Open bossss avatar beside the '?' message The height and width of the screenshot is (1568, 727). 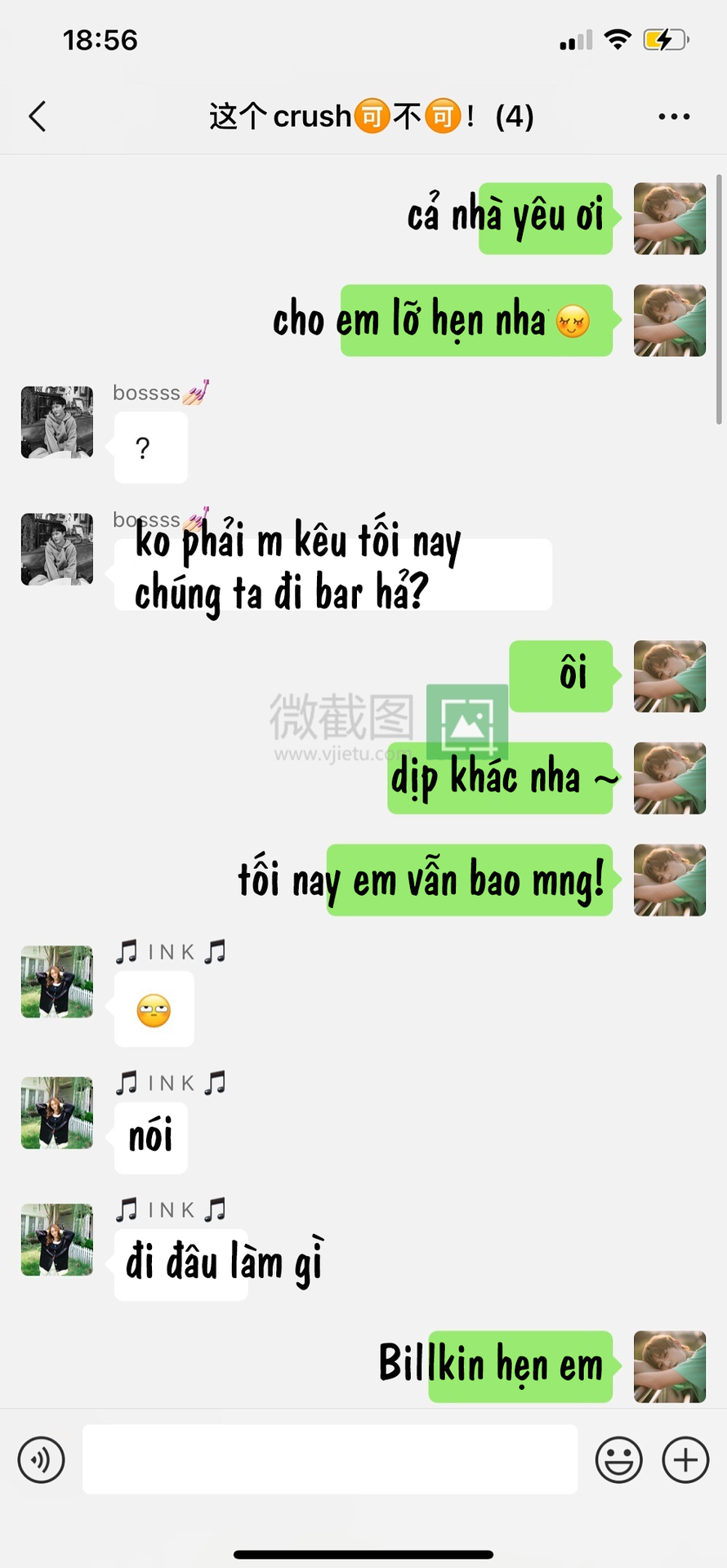pyautogui.click(x=57, y=422)
